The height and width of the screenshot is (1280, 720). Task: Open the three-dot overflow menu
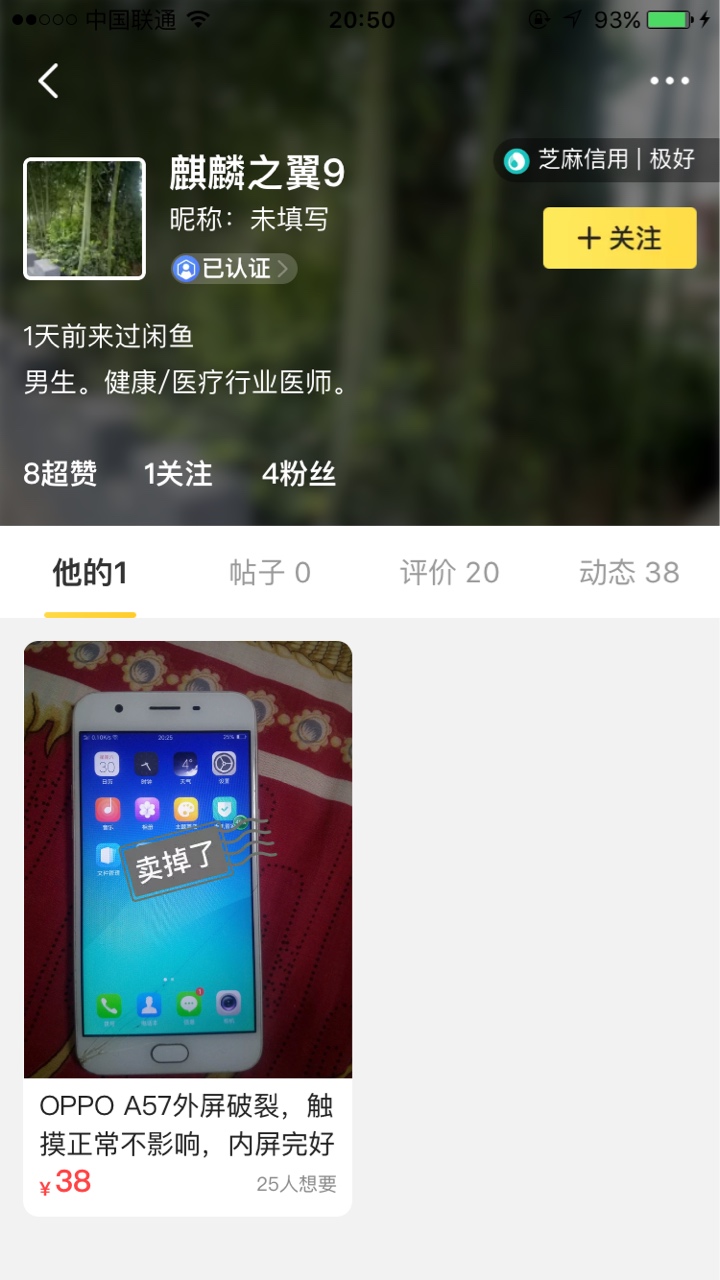click(669, 81)
